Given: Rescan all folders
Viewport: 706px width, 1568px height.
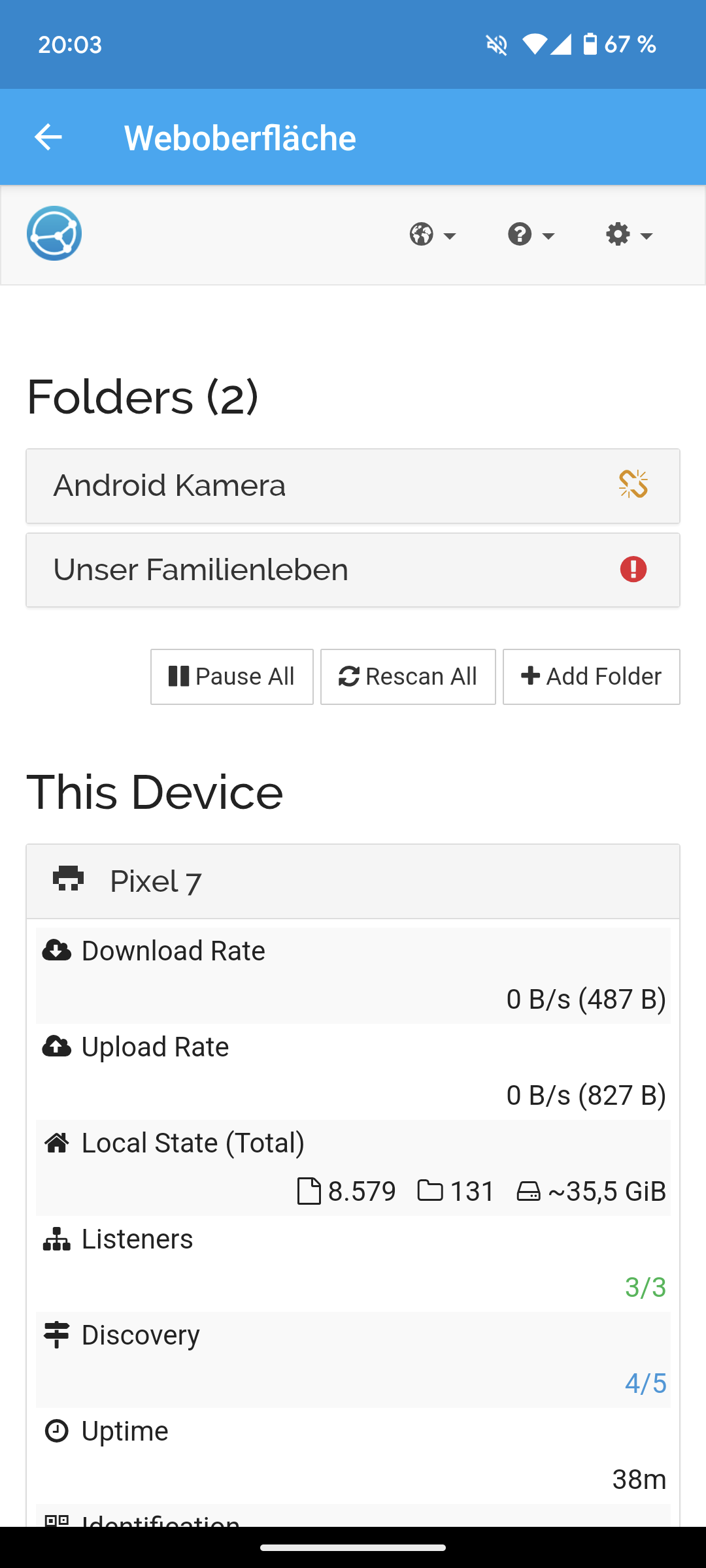Looking at the screenshot, I should coord(408,677).
